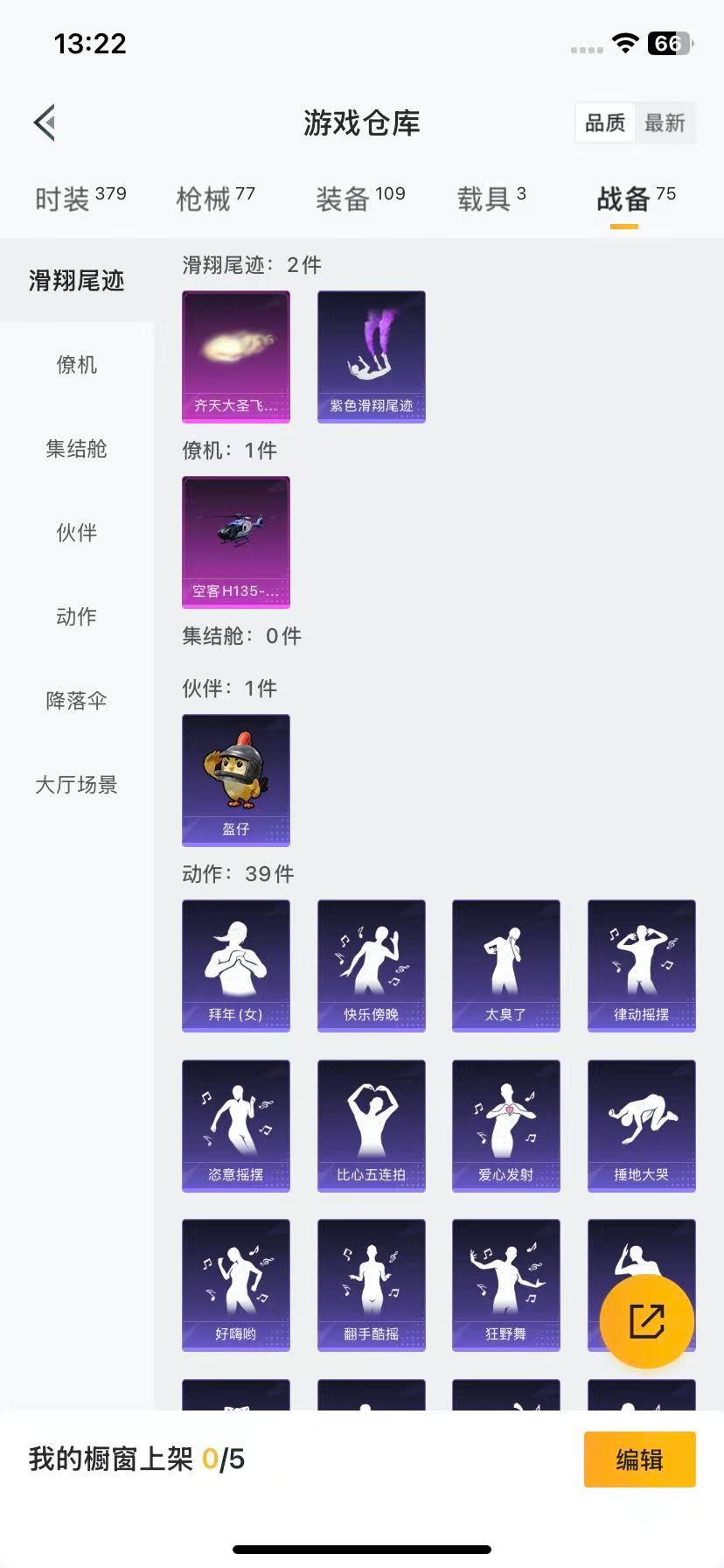Tap the 编辑 button for my showcase
Image resolution: width=724 pixels, height=1568 pixels.
639,1459
